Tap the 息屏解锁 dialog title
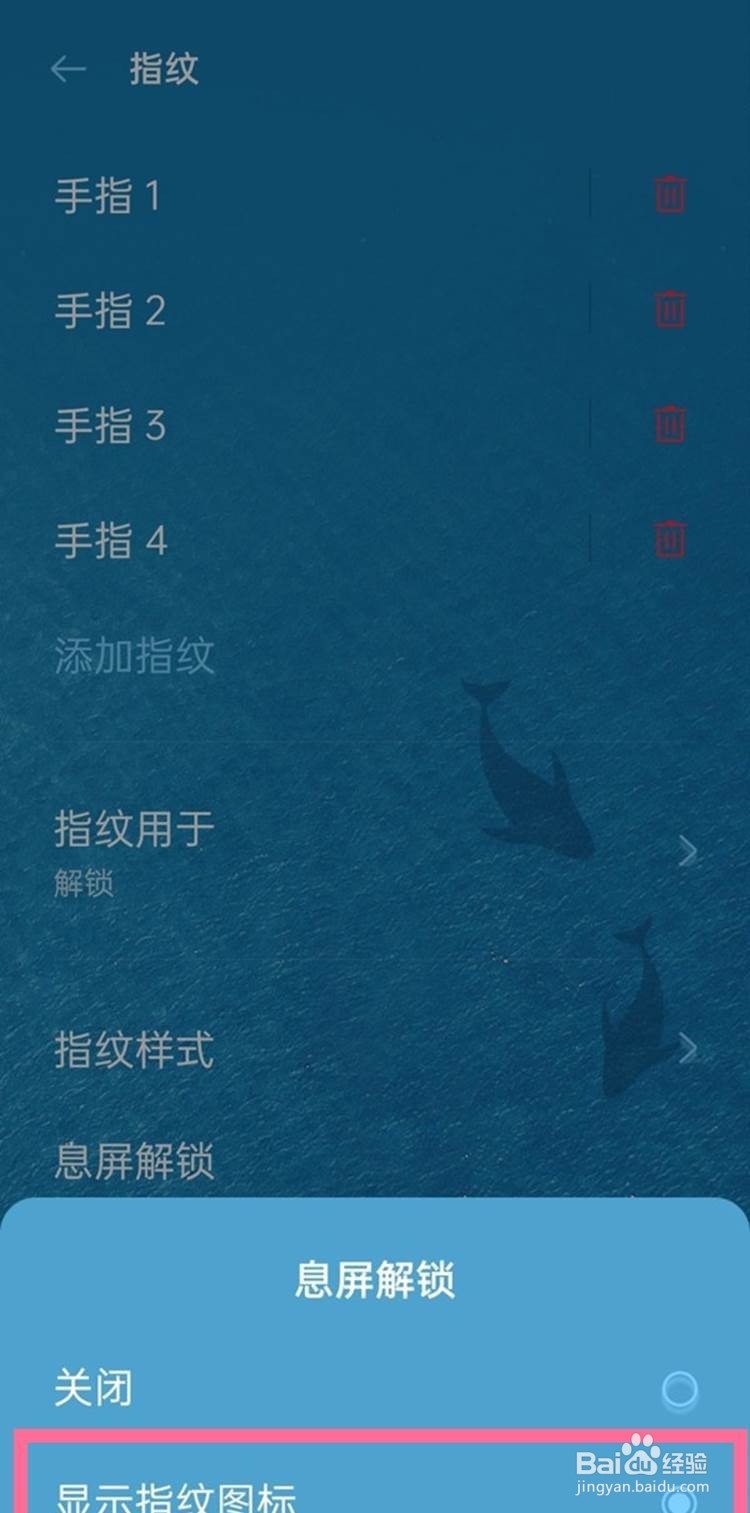The image size is (750, 1513). (x=374, y=1283)
